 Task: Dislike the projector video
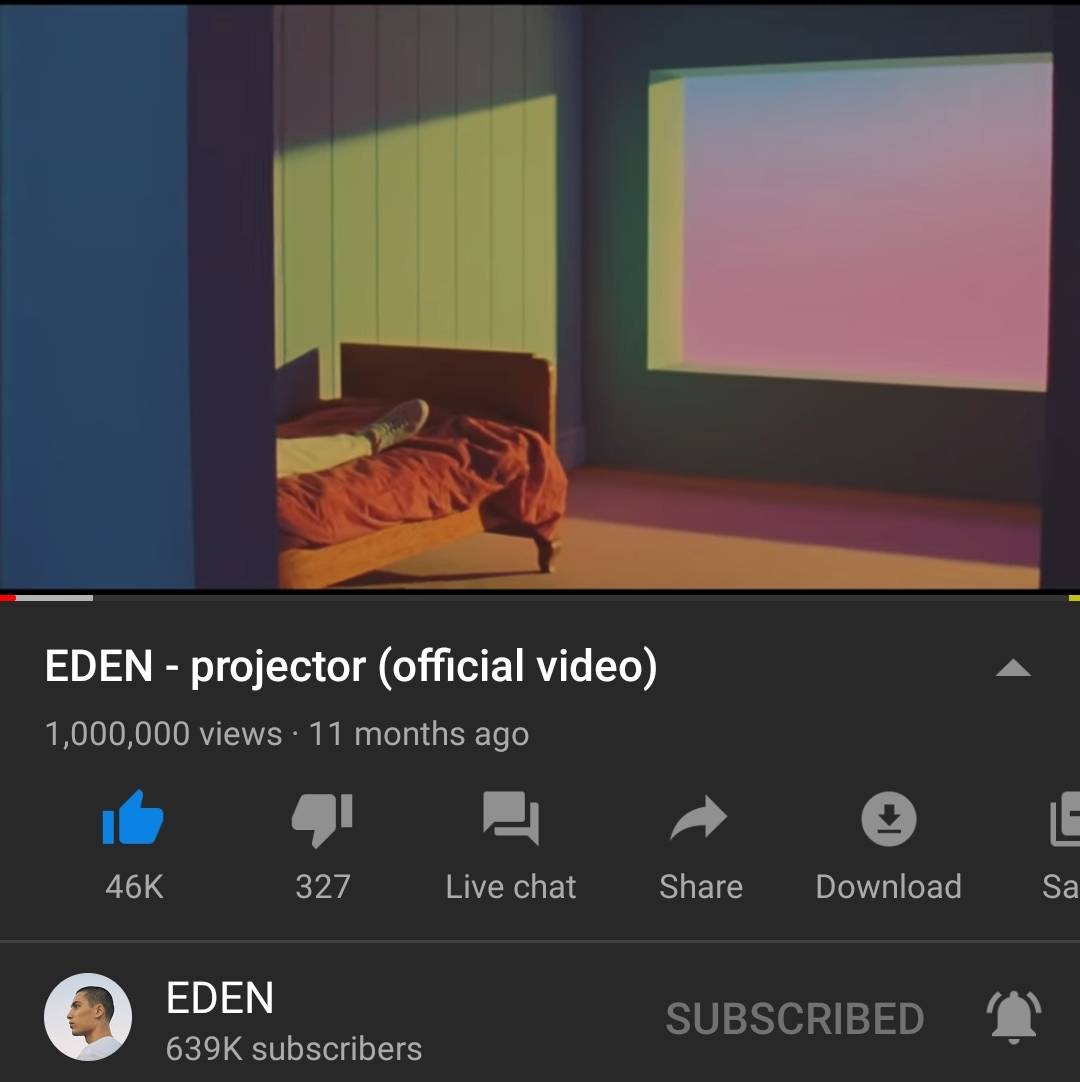click(x=322, y=818)
